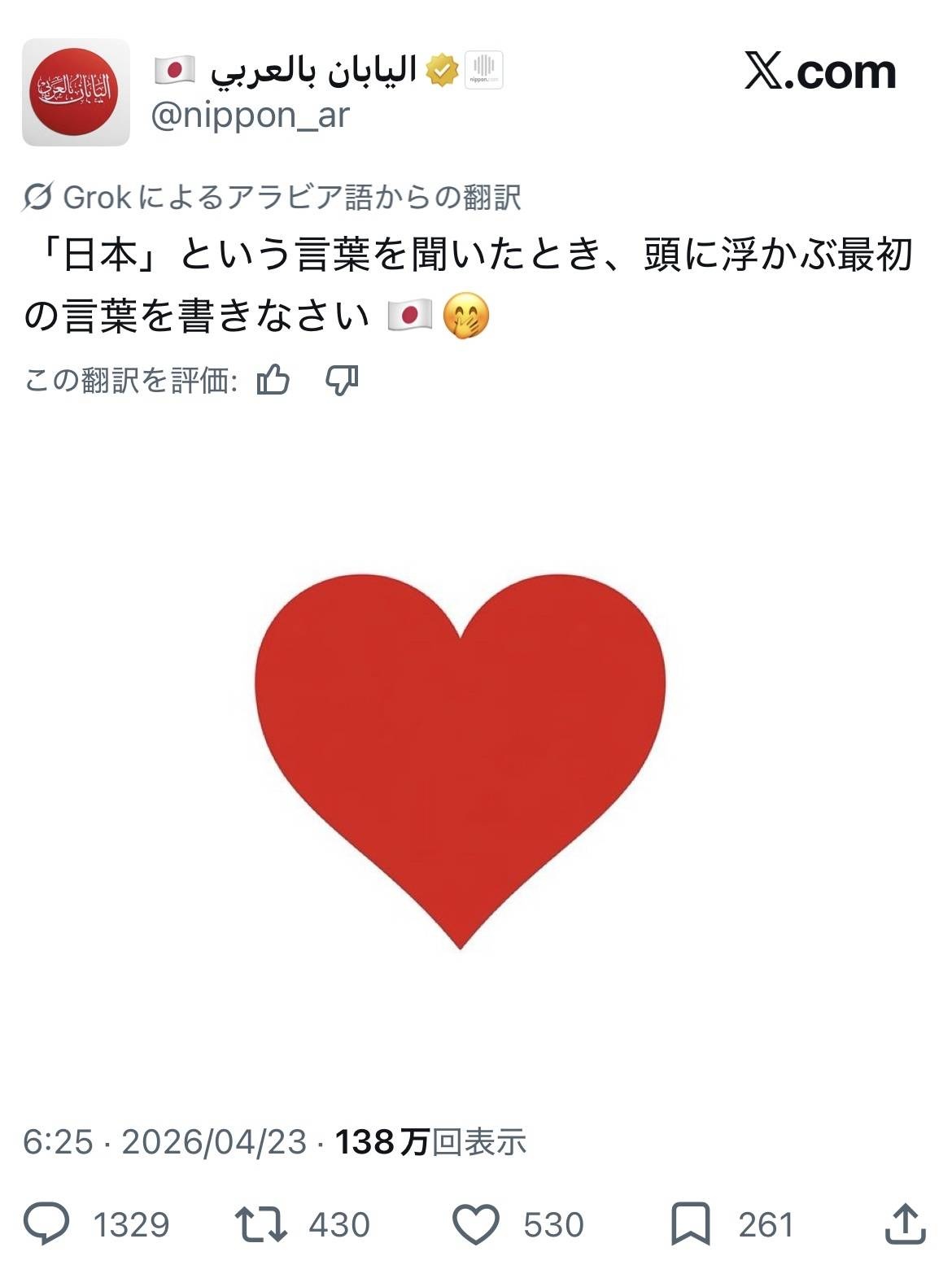Viewport: 952px width, 1278px height.
Task: Rate the Grok translation thumbs down
Action: coord(342,379)
